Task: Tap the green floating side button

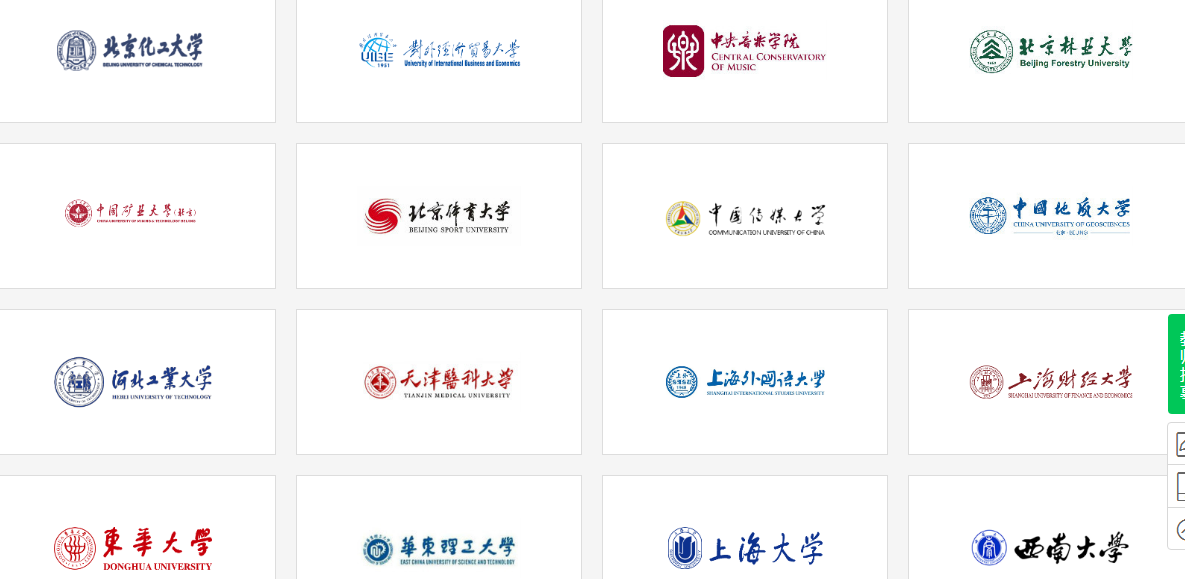Action: pyautogui.click(x=1177, y=364)
